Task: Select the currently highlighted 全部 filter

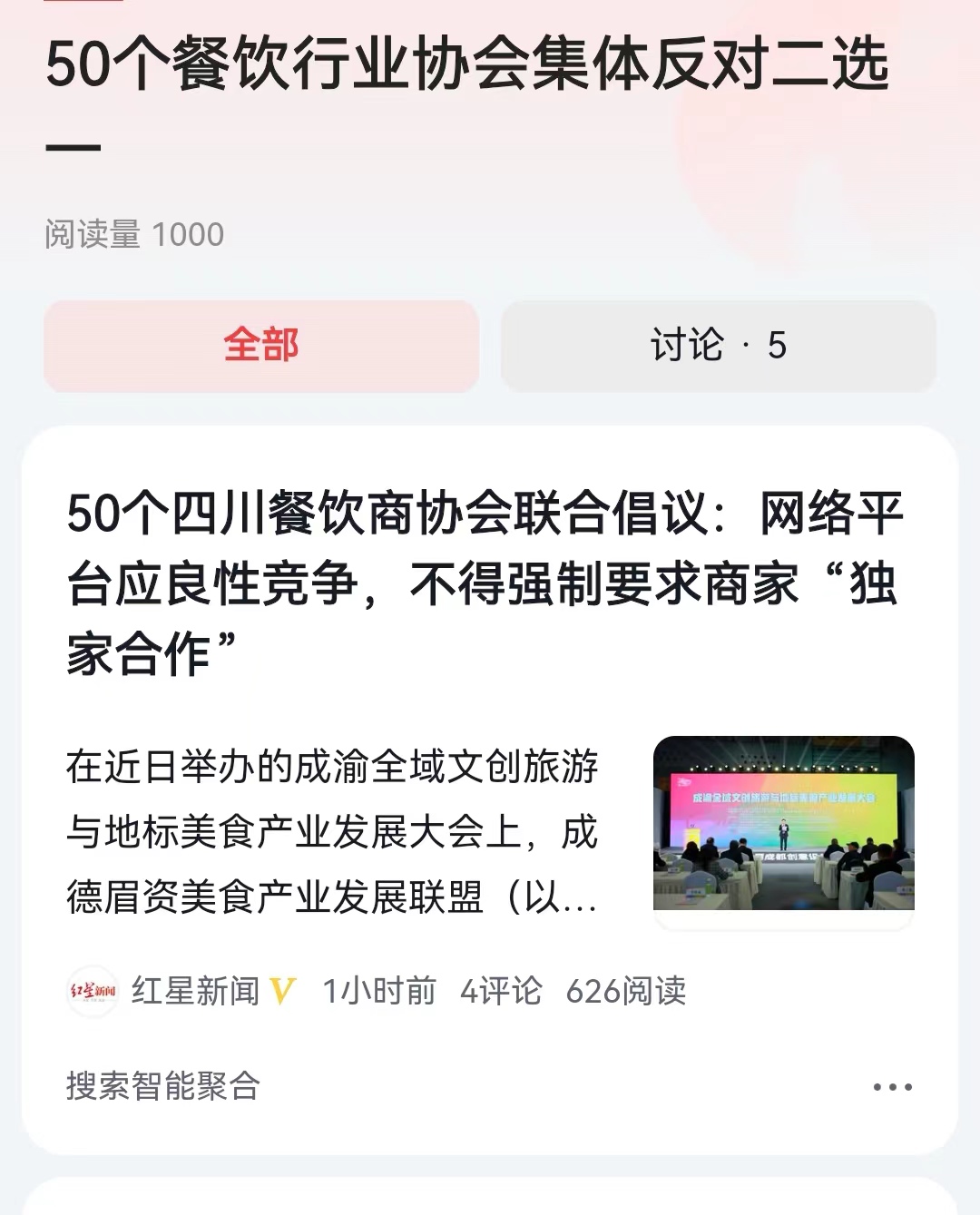Action: coord(260,347)
